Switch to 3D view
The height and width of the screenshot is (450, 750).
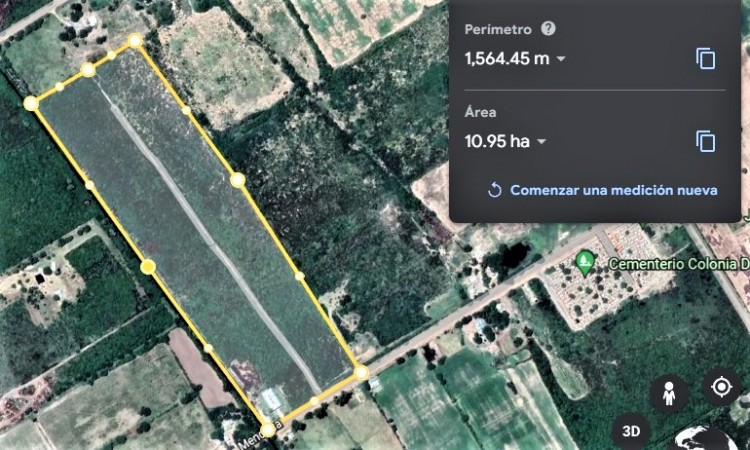(631, 431)
